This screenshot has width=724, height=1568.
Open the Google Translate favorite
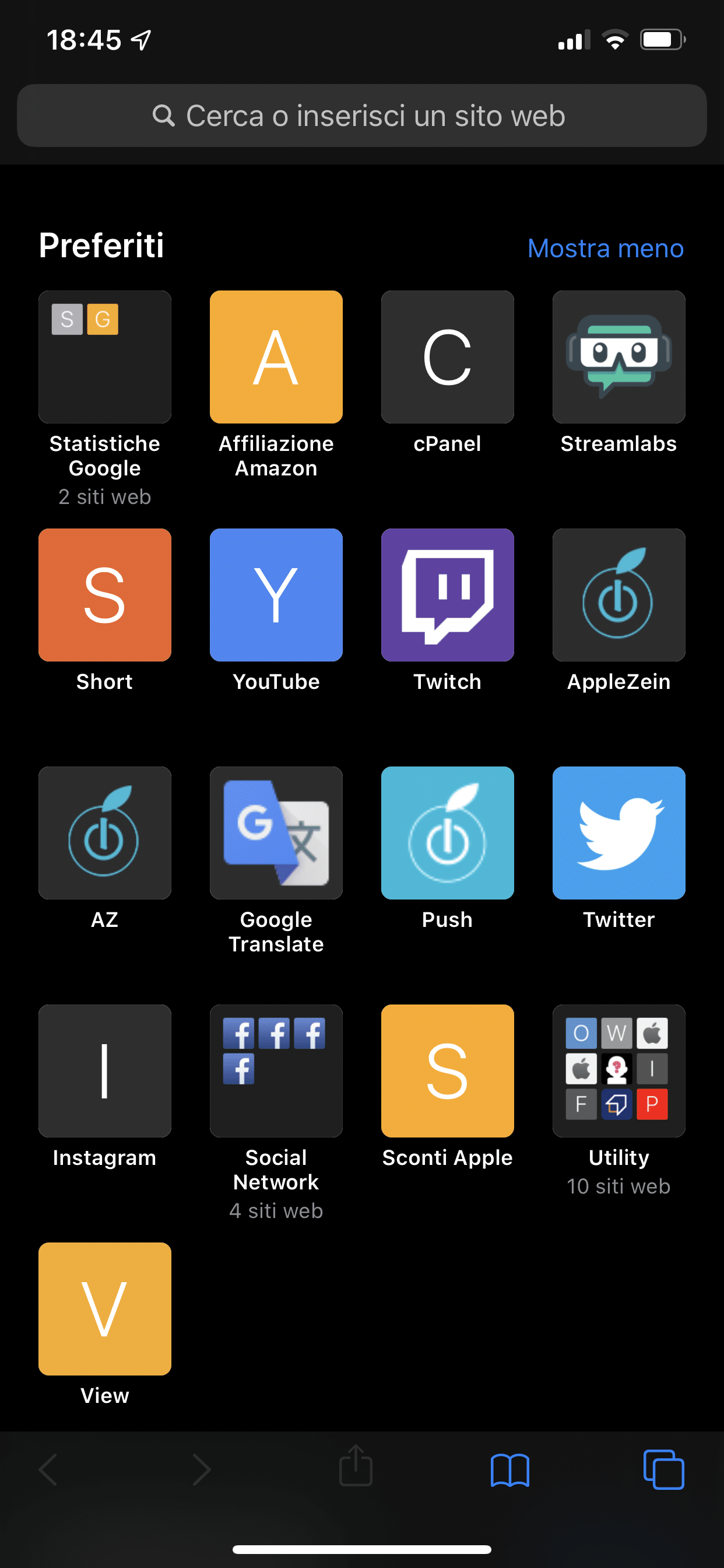click(x=276, y=832)
